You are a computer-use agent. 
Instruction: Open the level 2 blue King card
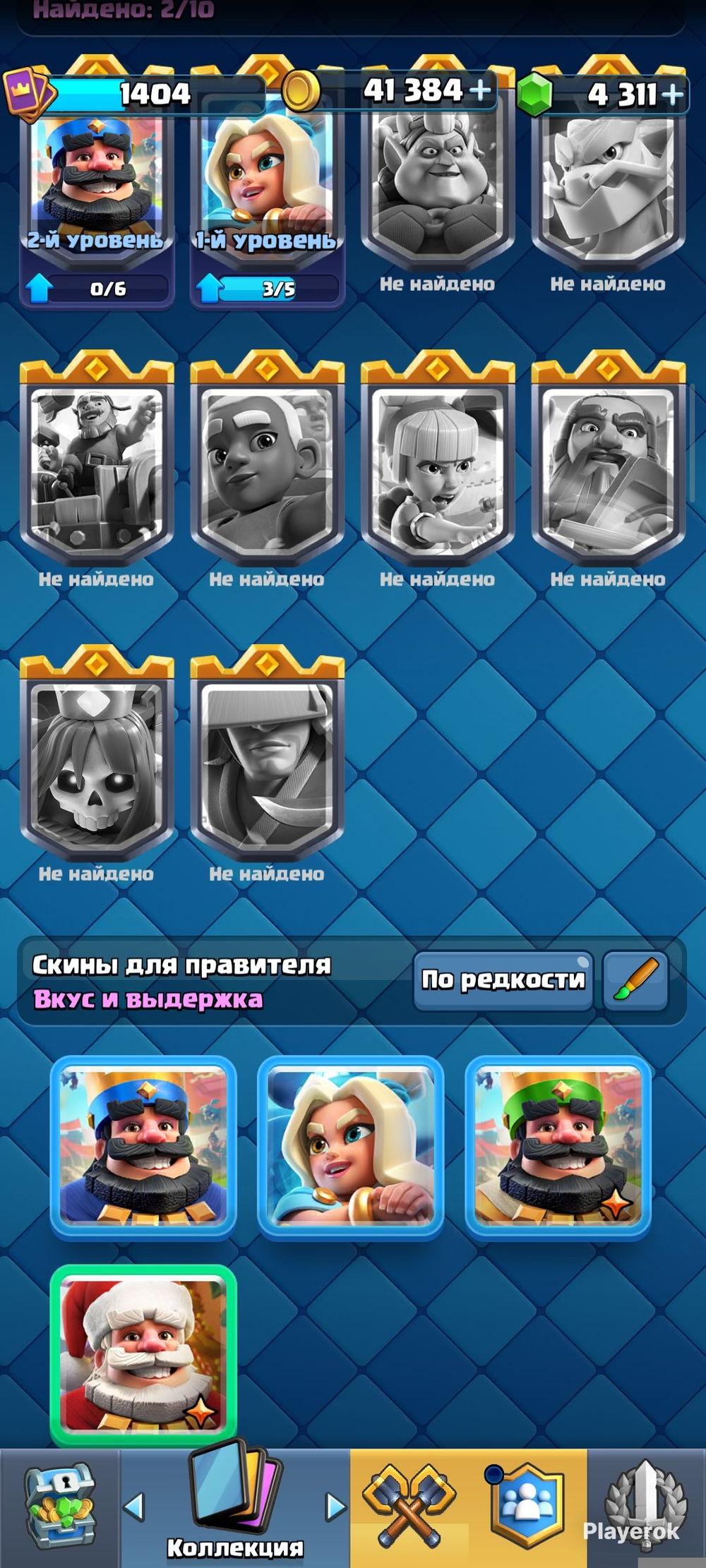pos(97,191)
